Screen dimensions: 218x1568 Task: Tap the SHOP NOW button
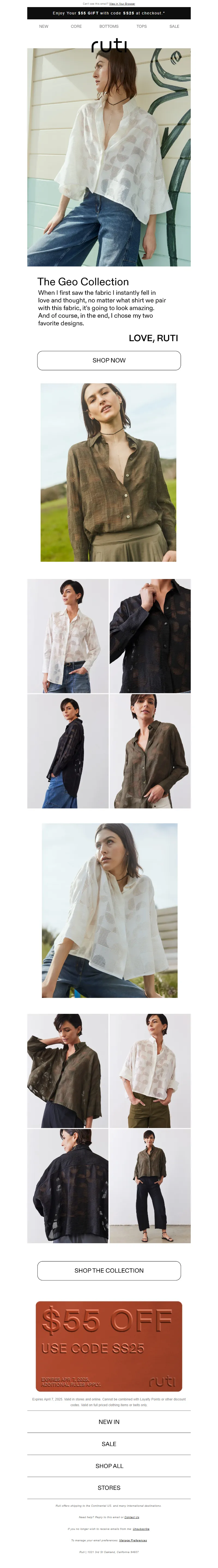coord(109,360)
